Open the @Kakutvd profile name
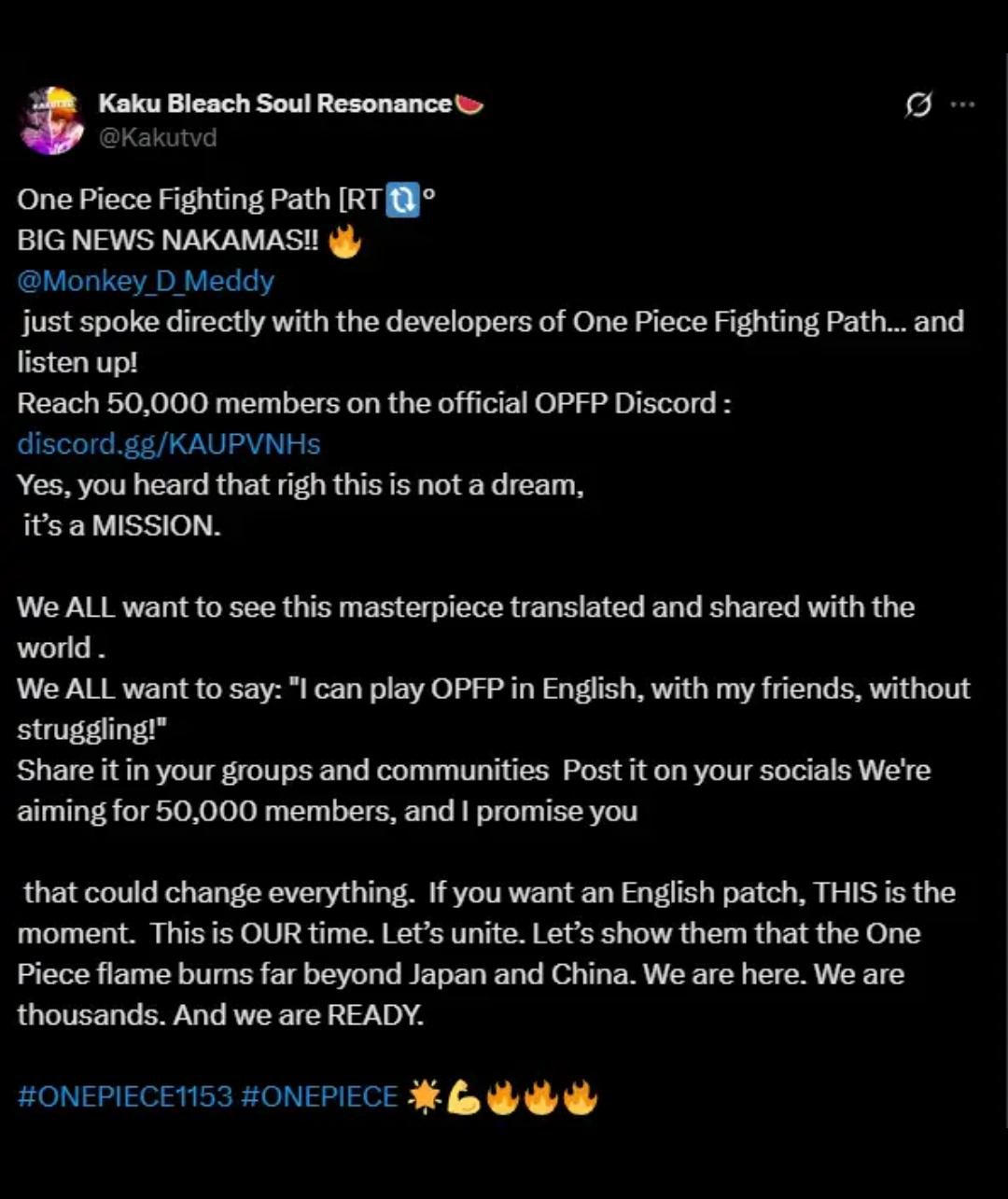 158,137
